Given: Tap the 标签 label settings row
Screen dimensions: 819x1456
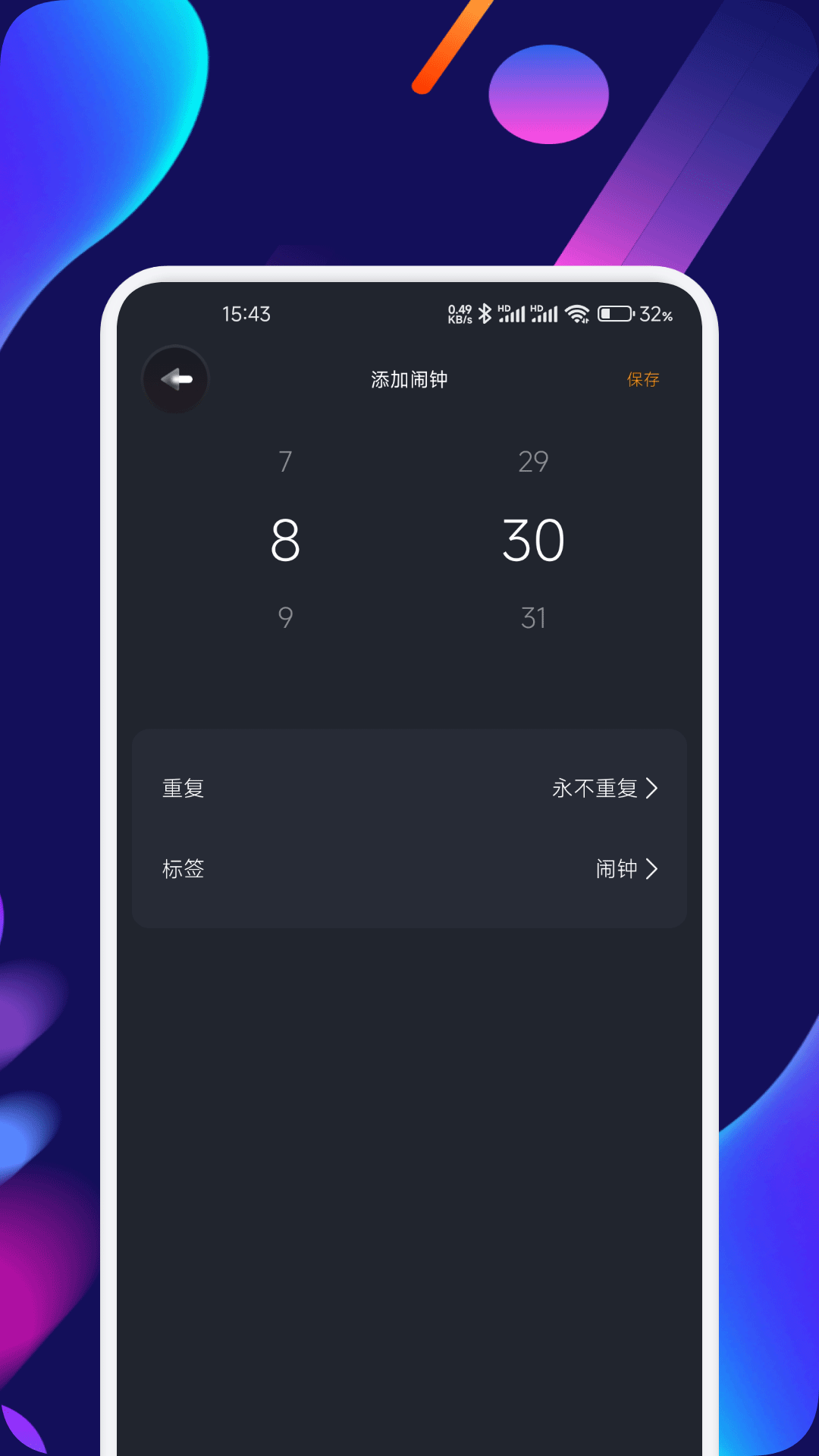Looking at the screenshot, I should pyautogui.click(x=409, y=870).
